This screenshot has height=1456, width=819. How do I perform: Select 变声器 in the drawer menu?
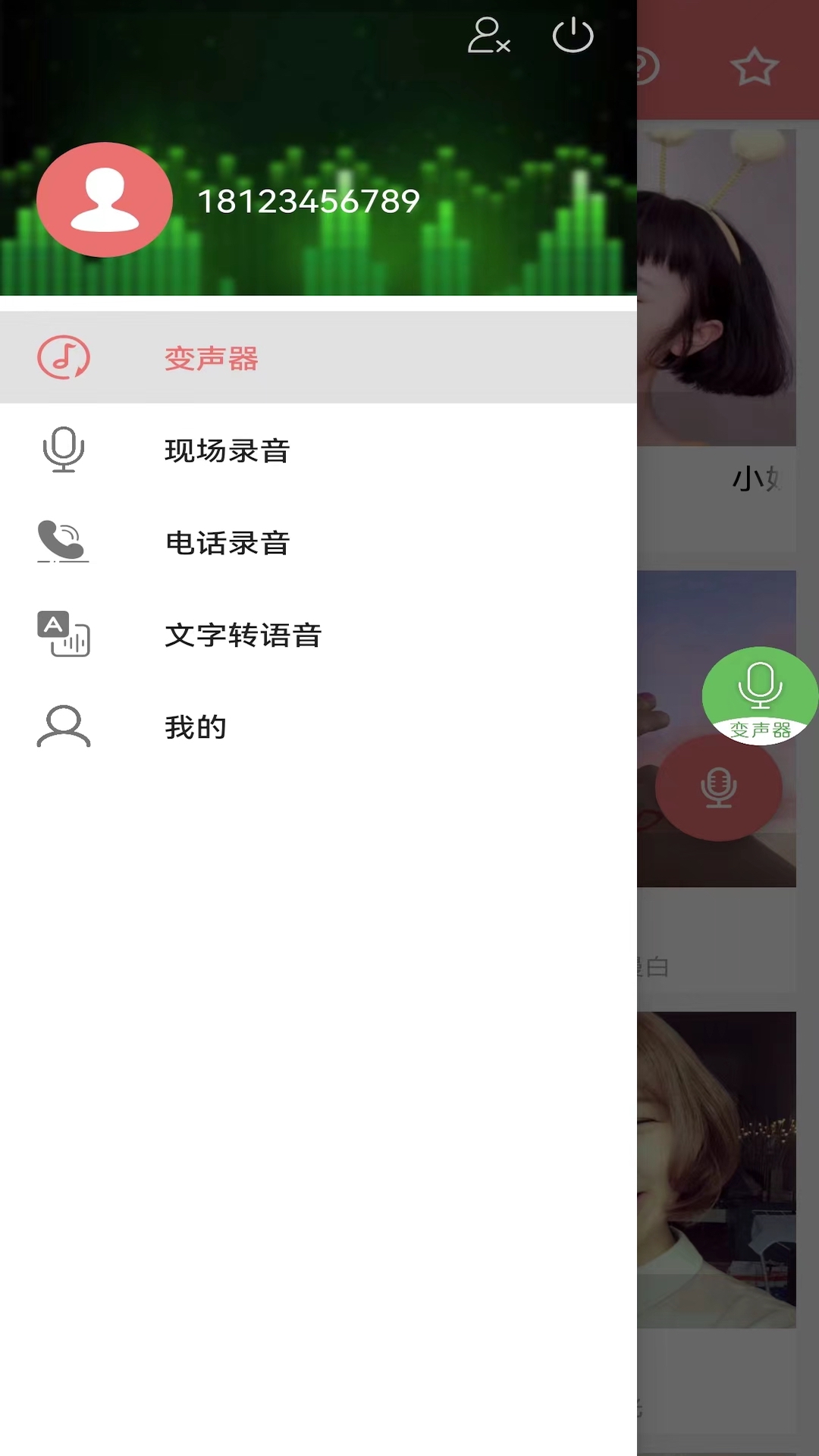(x=318, y=358)
